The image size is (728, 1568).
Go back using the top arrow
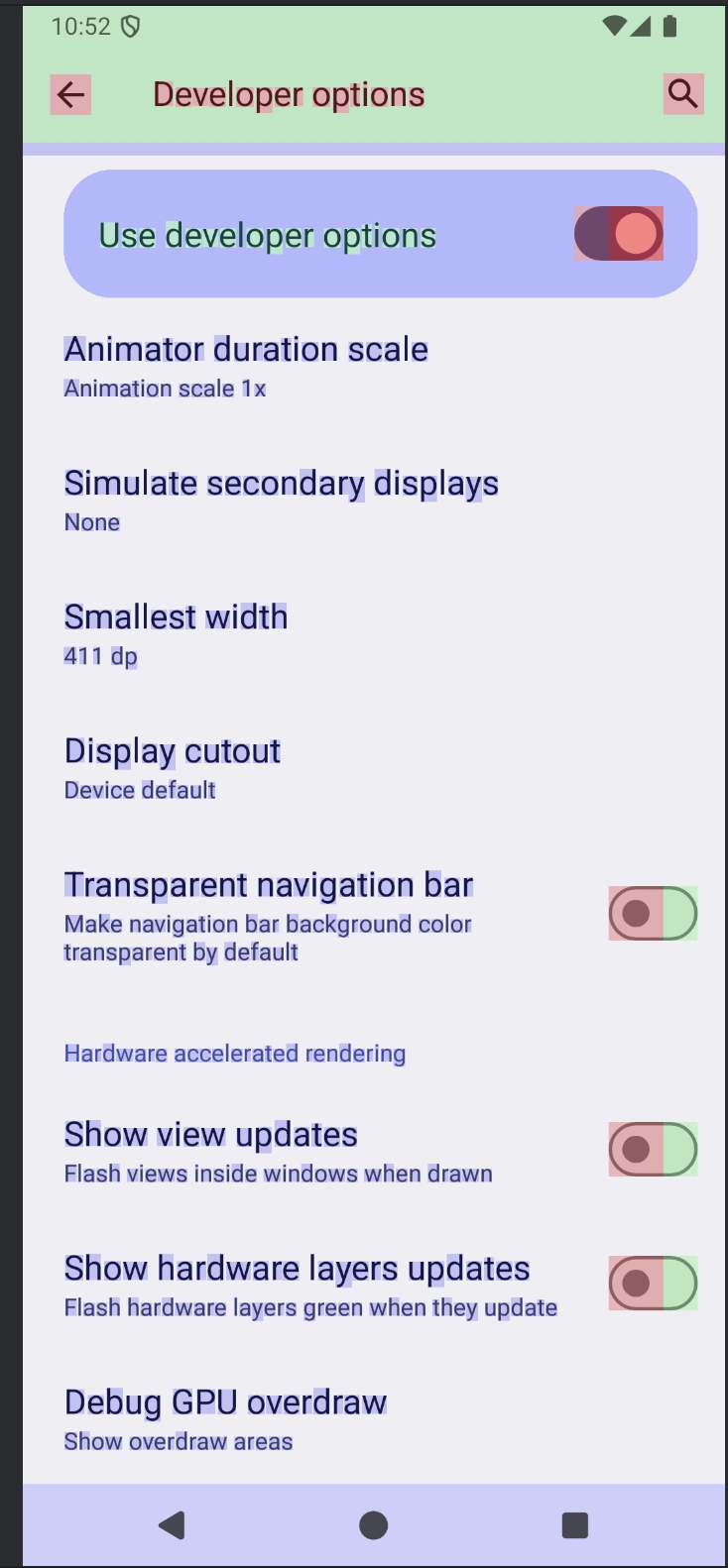coord(70,95)
